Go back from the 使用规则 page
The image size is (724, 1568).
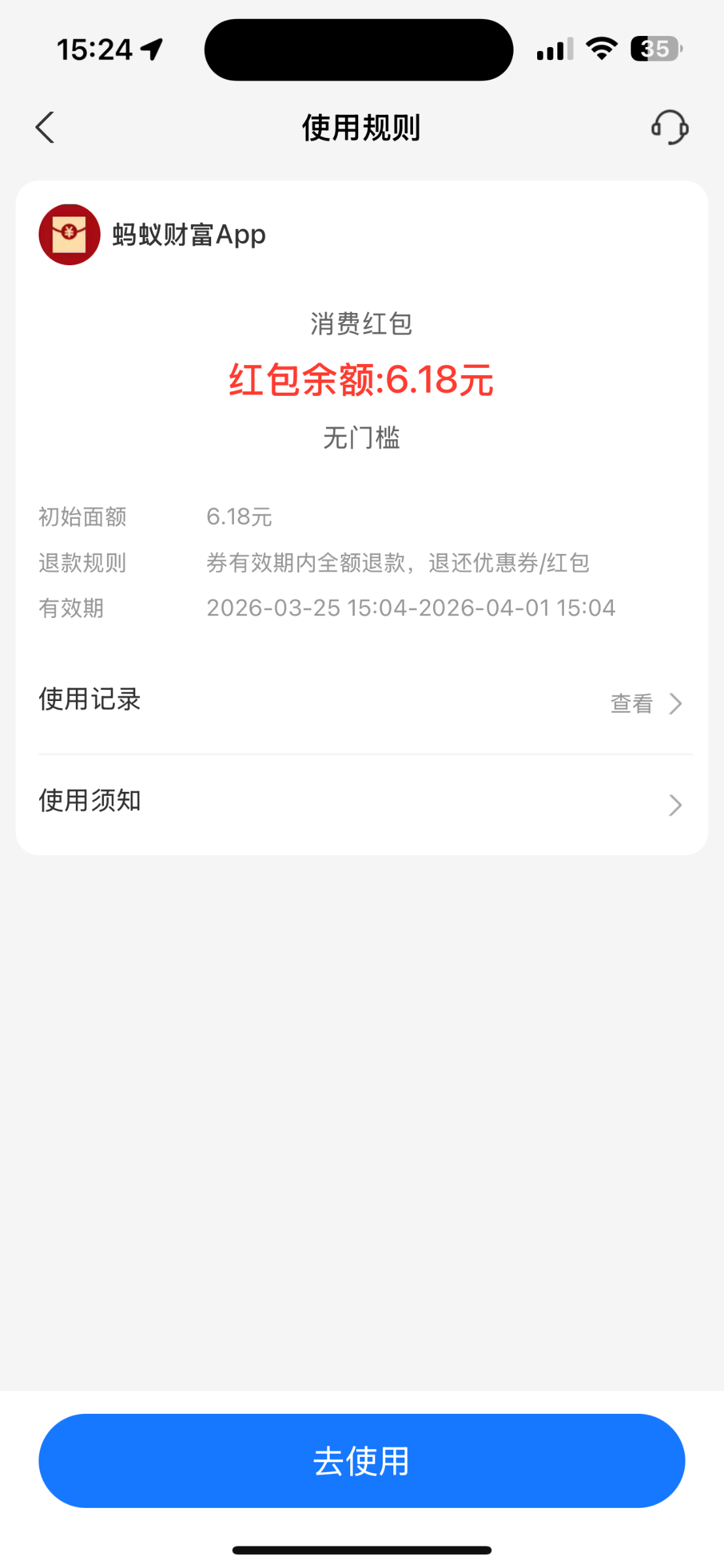45,127
